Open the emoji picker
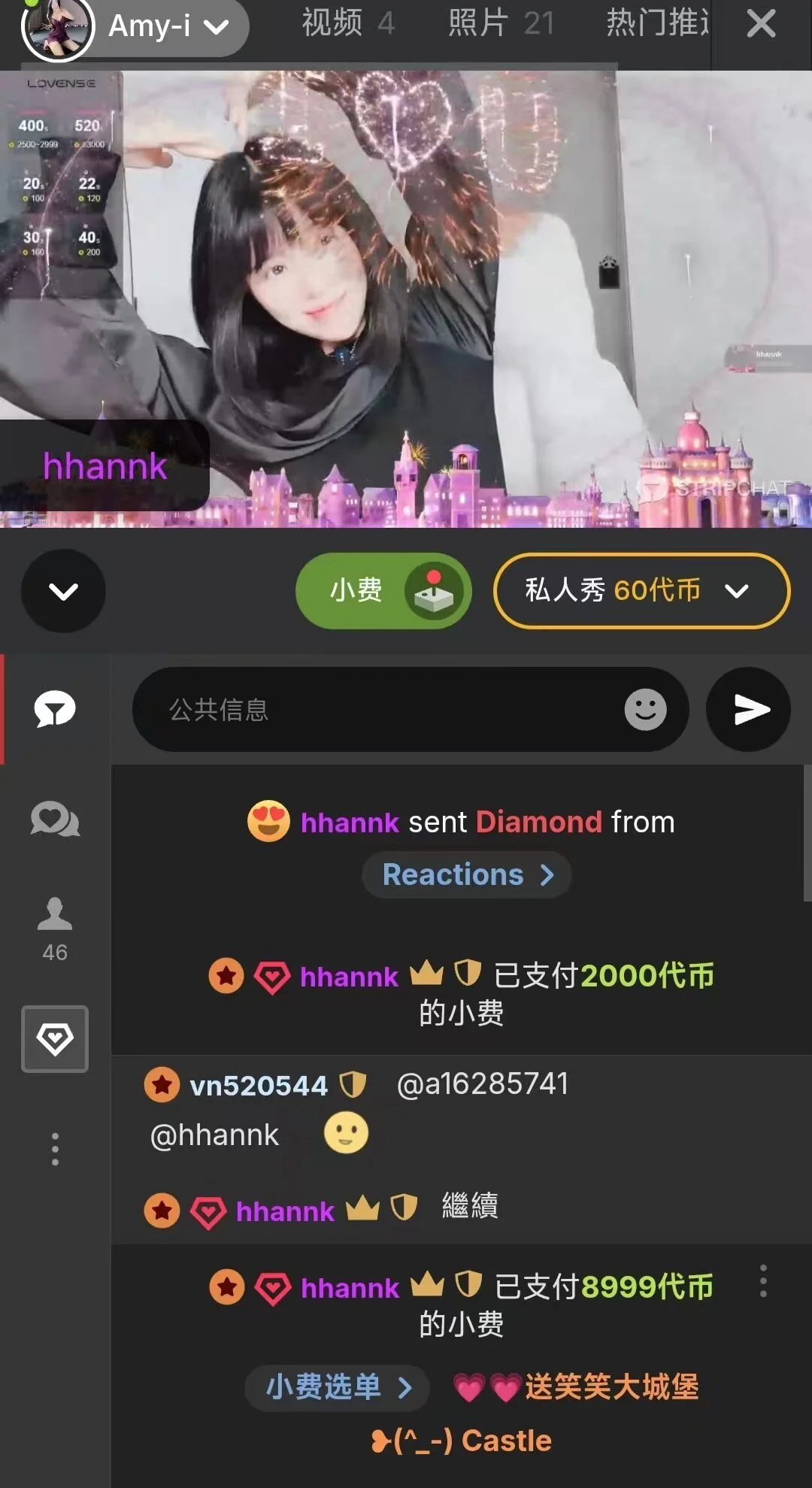 pos(645,710)
